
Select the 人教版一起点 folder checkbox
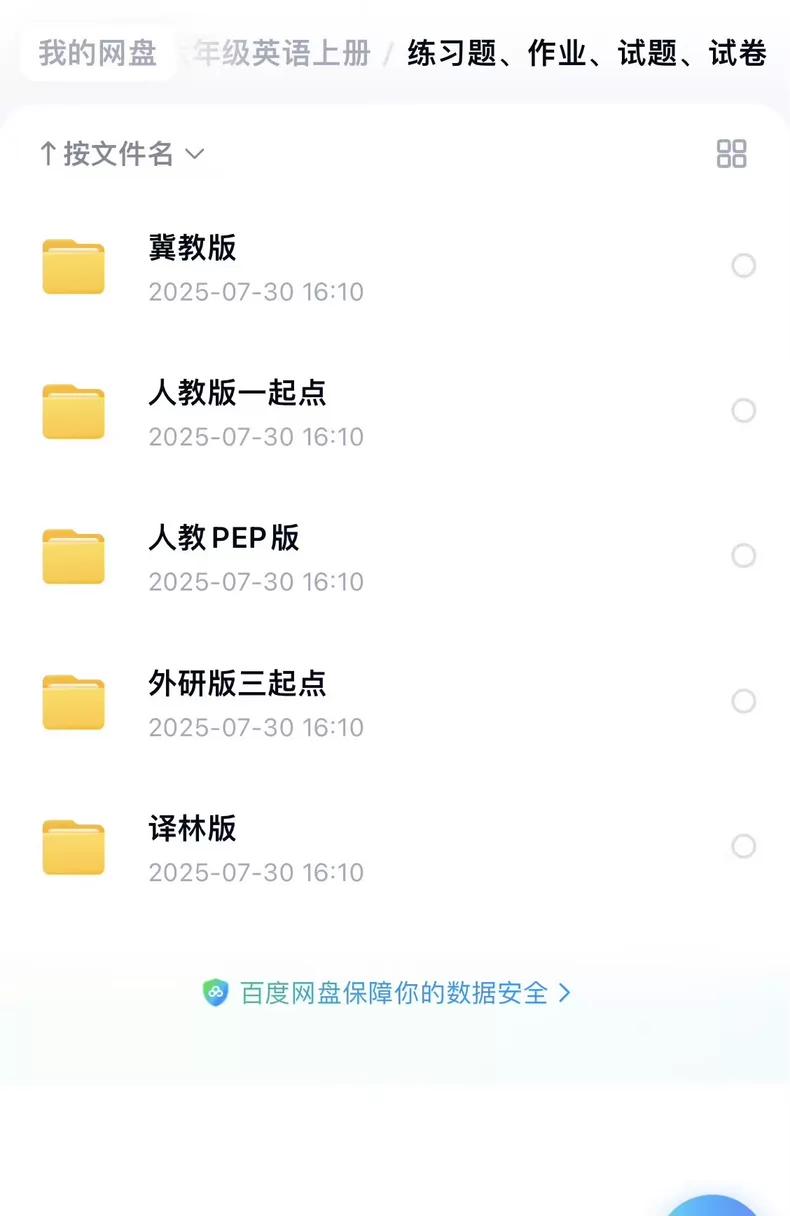point(743,411)
